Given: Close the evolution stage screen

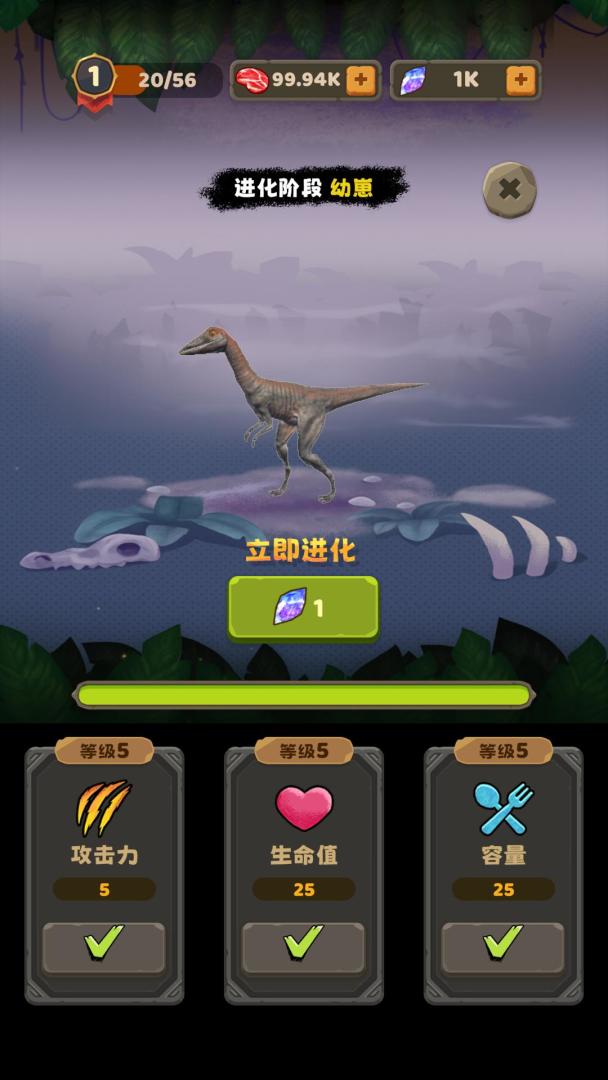Looking at the screenshot, I should pos(510,189).
